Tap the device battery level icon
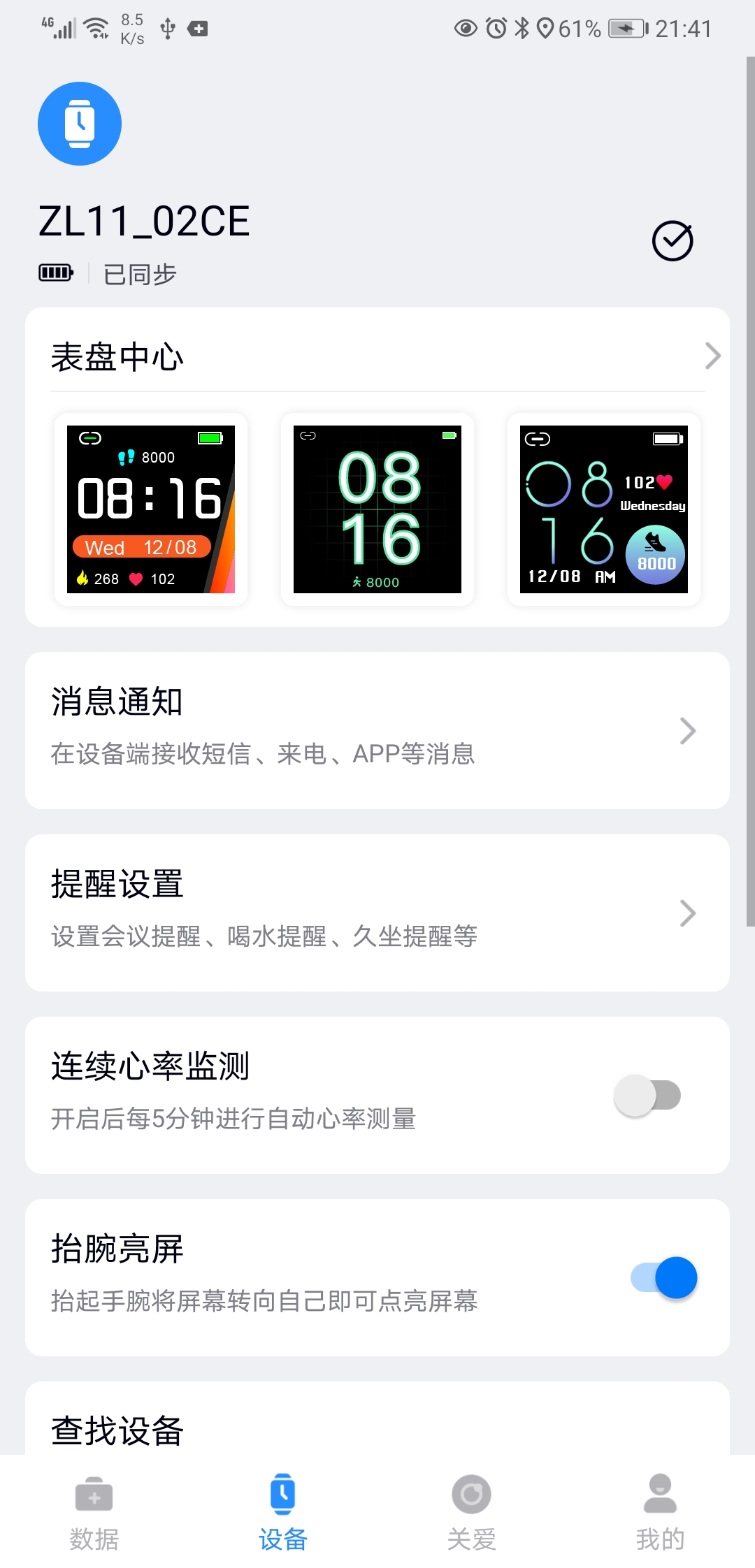755x1568 pixels. 56,273
